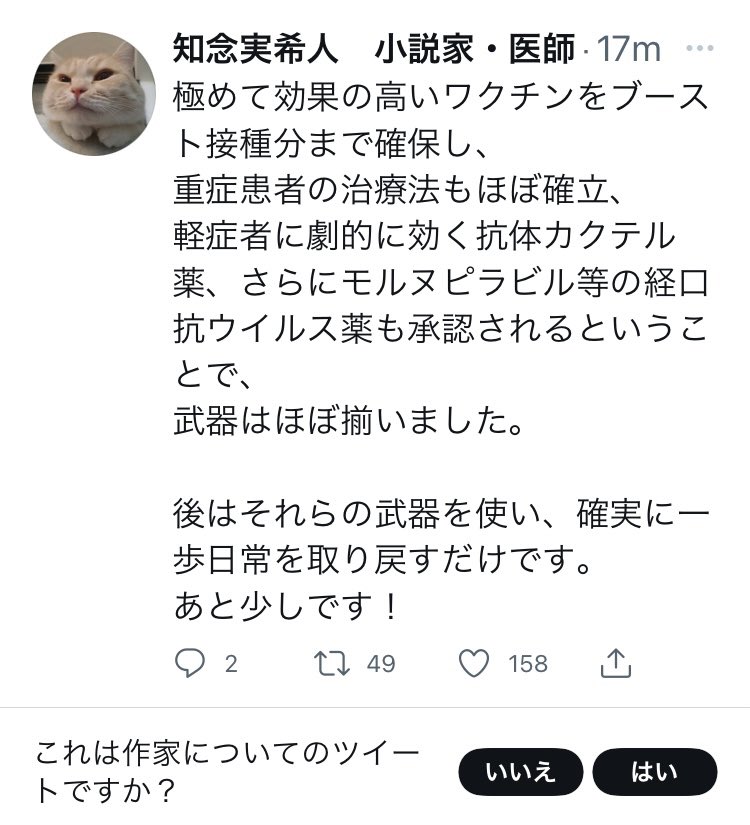Answer いいえ to the survey
The width and height of the screenshot is (750, 825).
click(520, 771)
